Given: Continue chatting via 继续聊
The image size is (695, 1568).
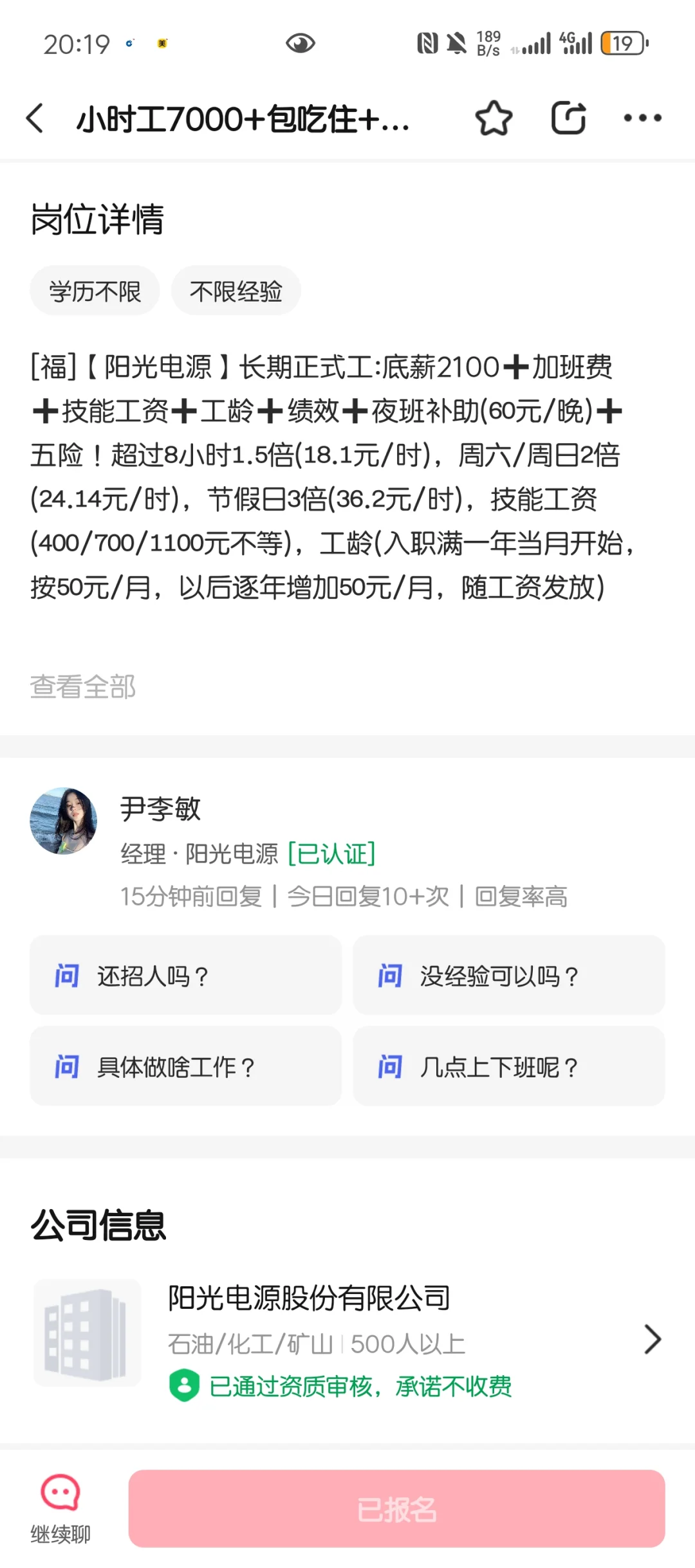Looking at the screenshot, I should click(60, 1508).
